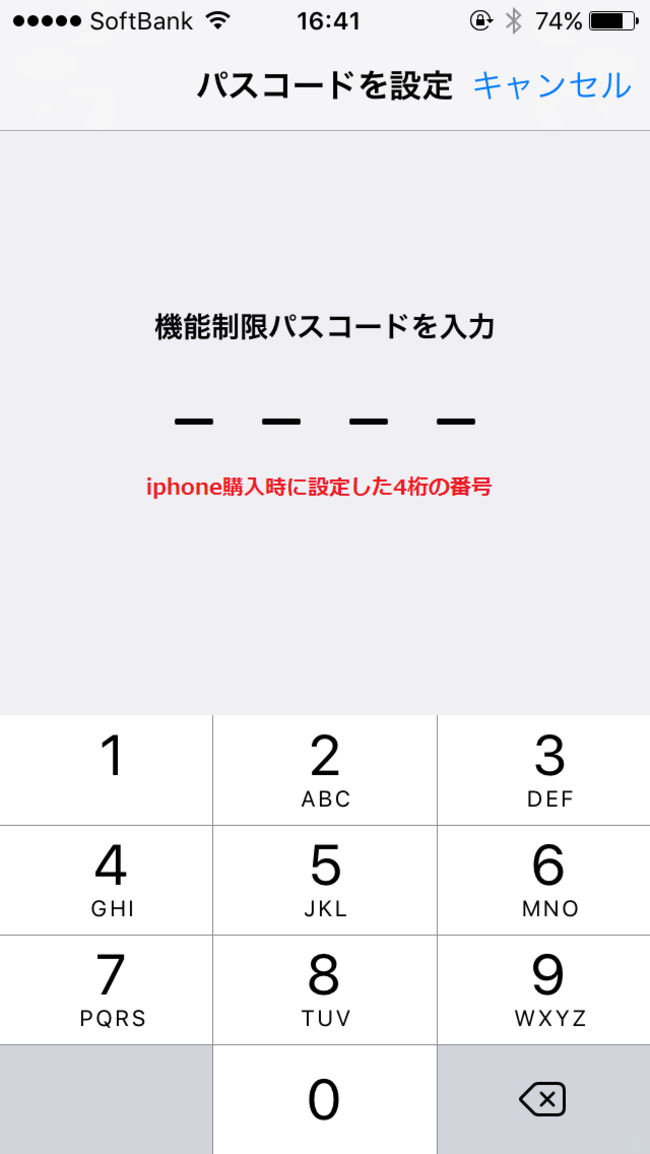Tap the 2 ABC key
Image resolution: width=650 pixels, height=1154 pixels.
point(325,770)
